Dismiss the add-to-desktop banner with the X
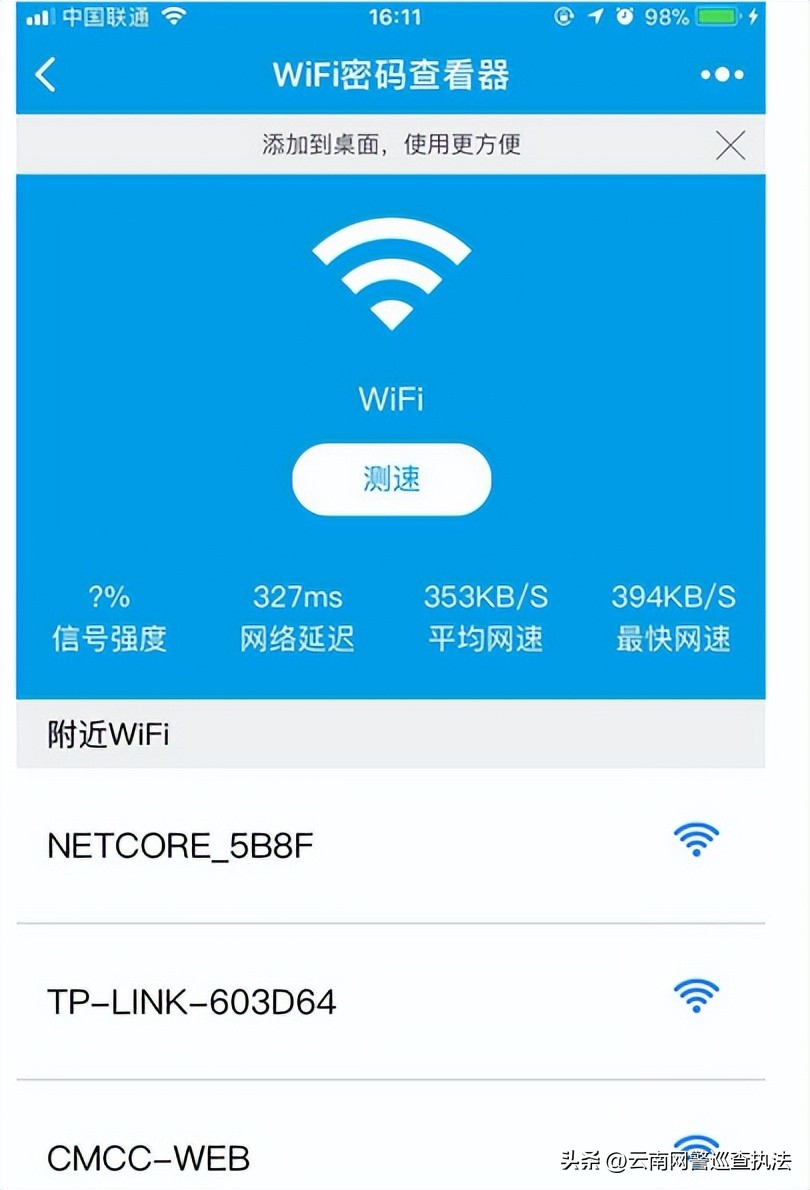Screen dimensions: 810x1190 [x=730, y=145]
